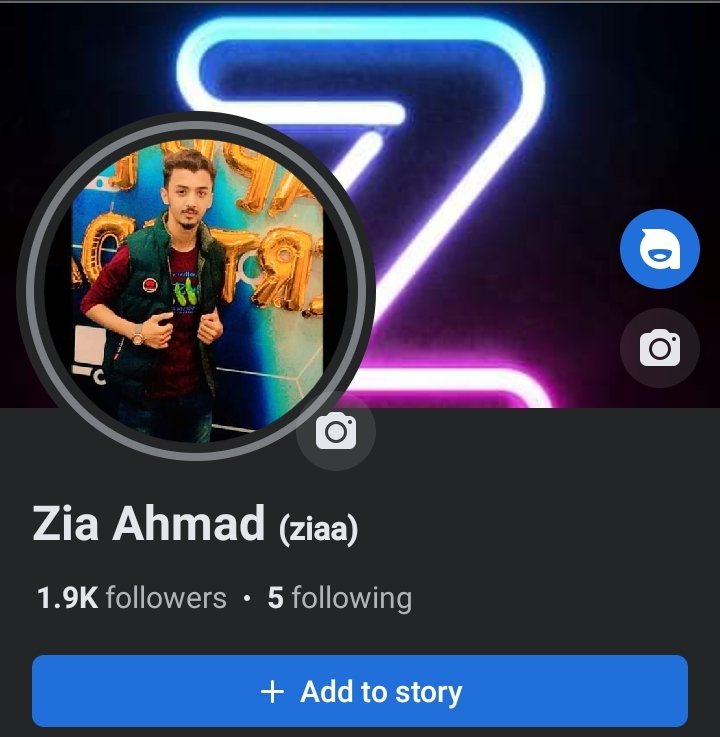Open the avatar creation icon on cover

point(659,249)
